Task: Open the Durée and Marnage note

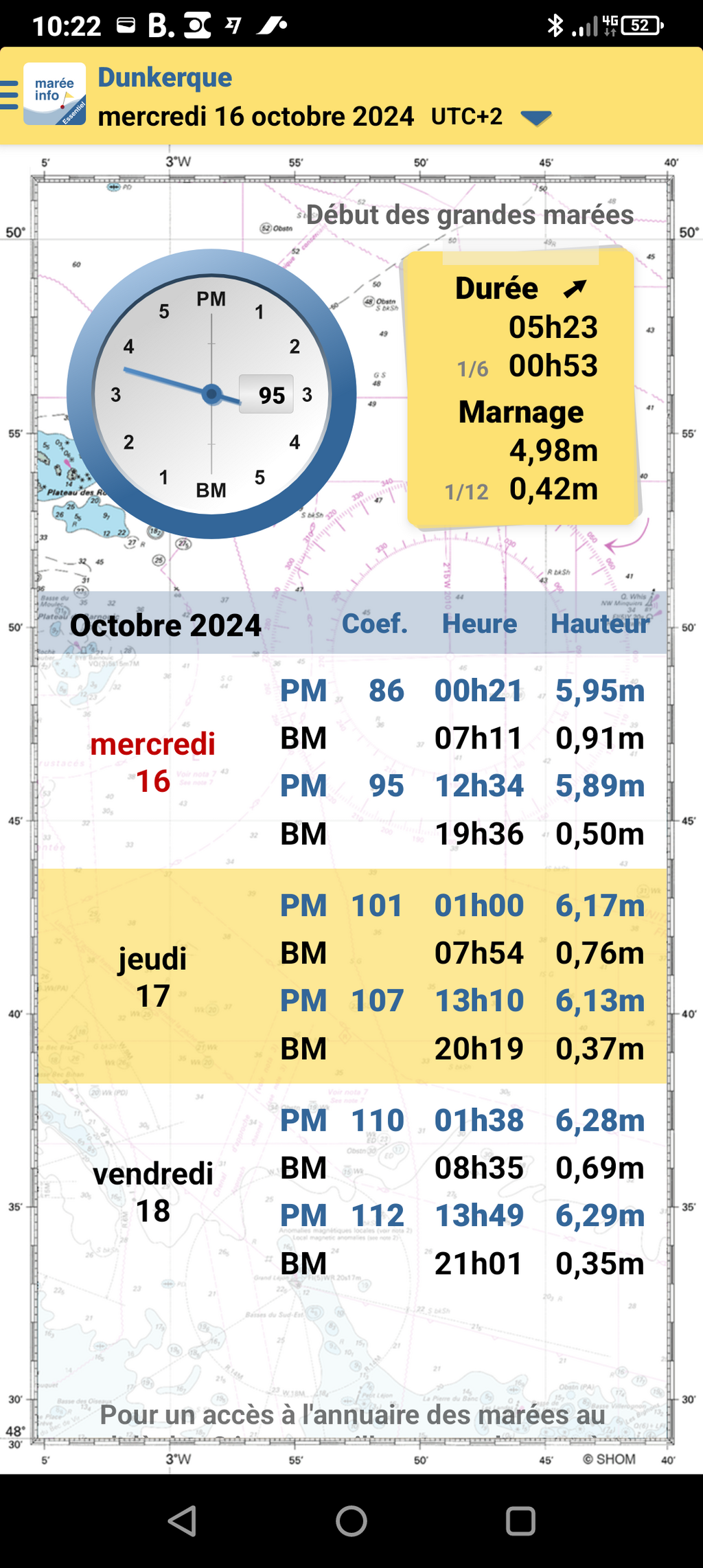Action: tap(522, 388)
